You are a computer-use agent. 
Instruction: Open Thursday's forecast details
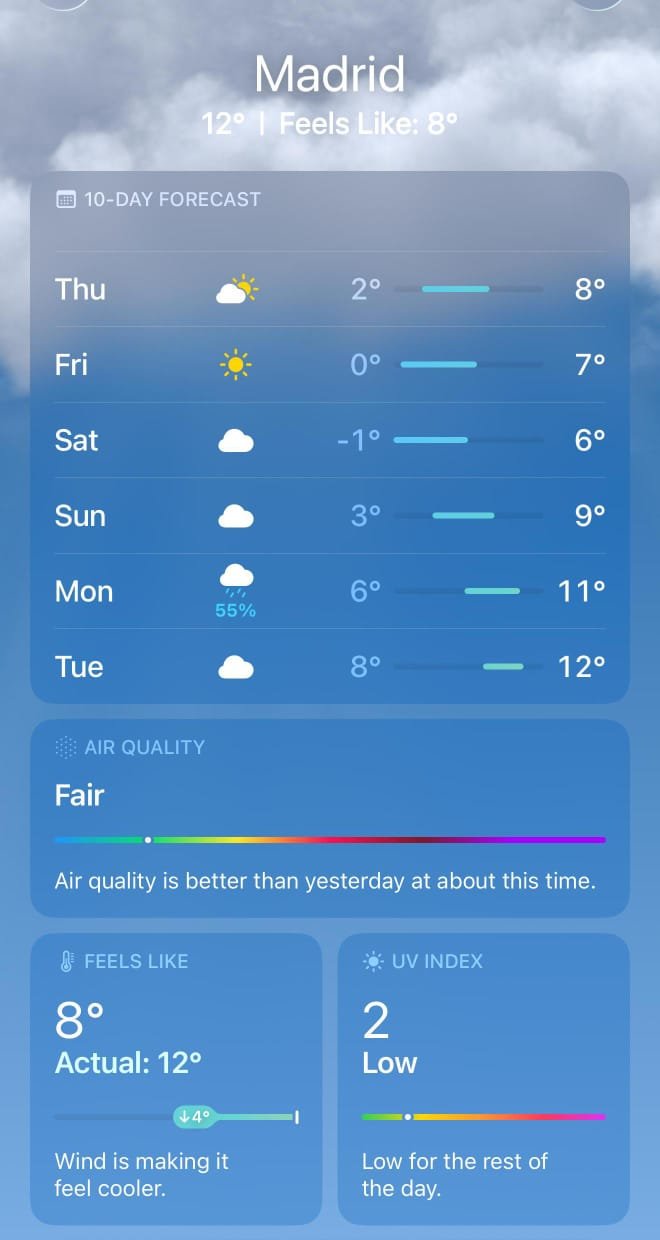[330, 289]
